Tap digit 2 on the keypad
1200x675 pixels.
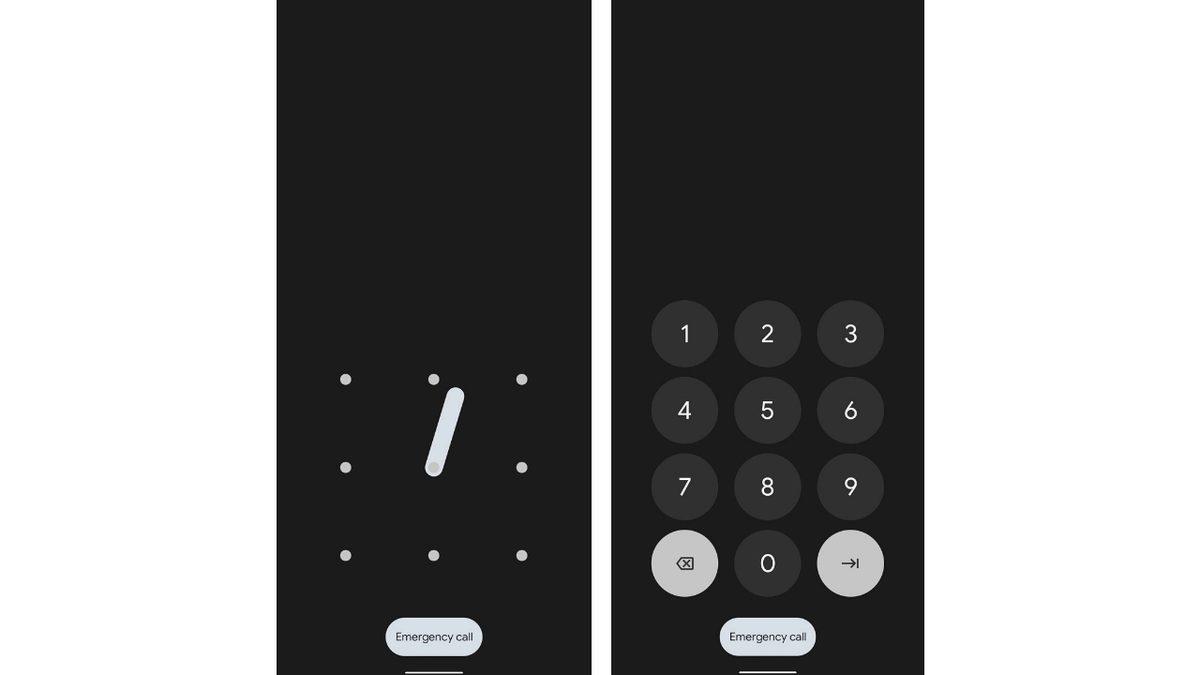(767, 334)
